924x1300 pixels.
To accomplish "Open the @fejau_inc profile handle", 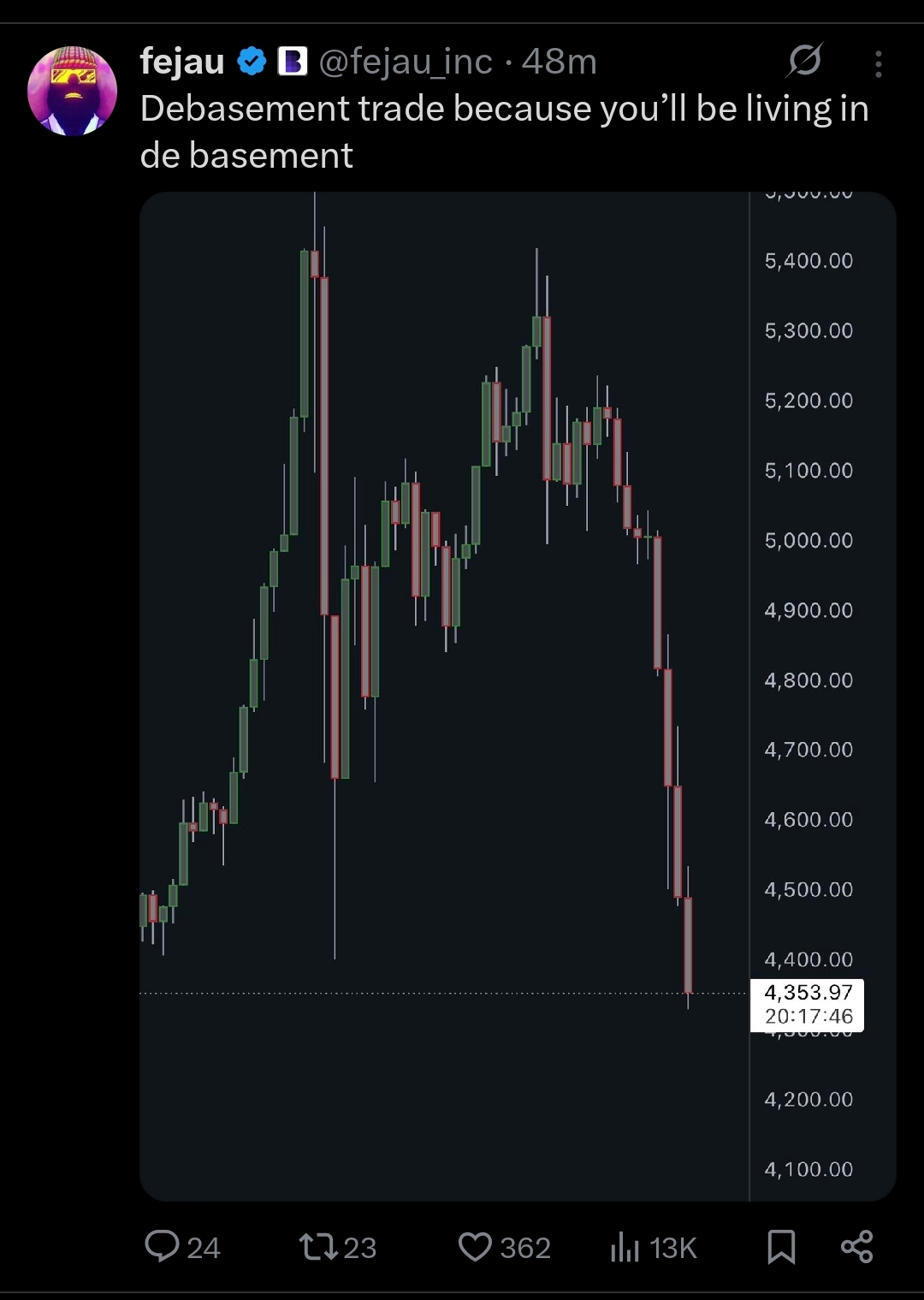I will pyautogui.click(x=406, y=62).
